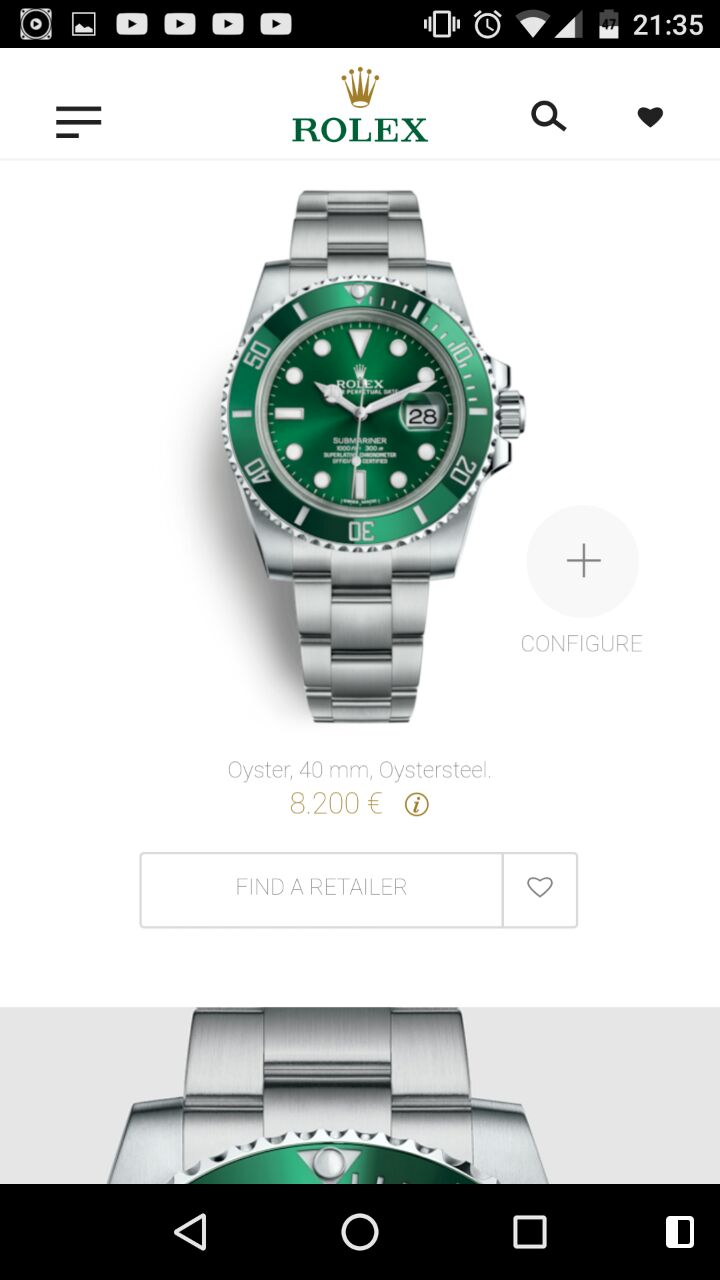
Task: Open favorites heart in the header
Action: (650, 118)
